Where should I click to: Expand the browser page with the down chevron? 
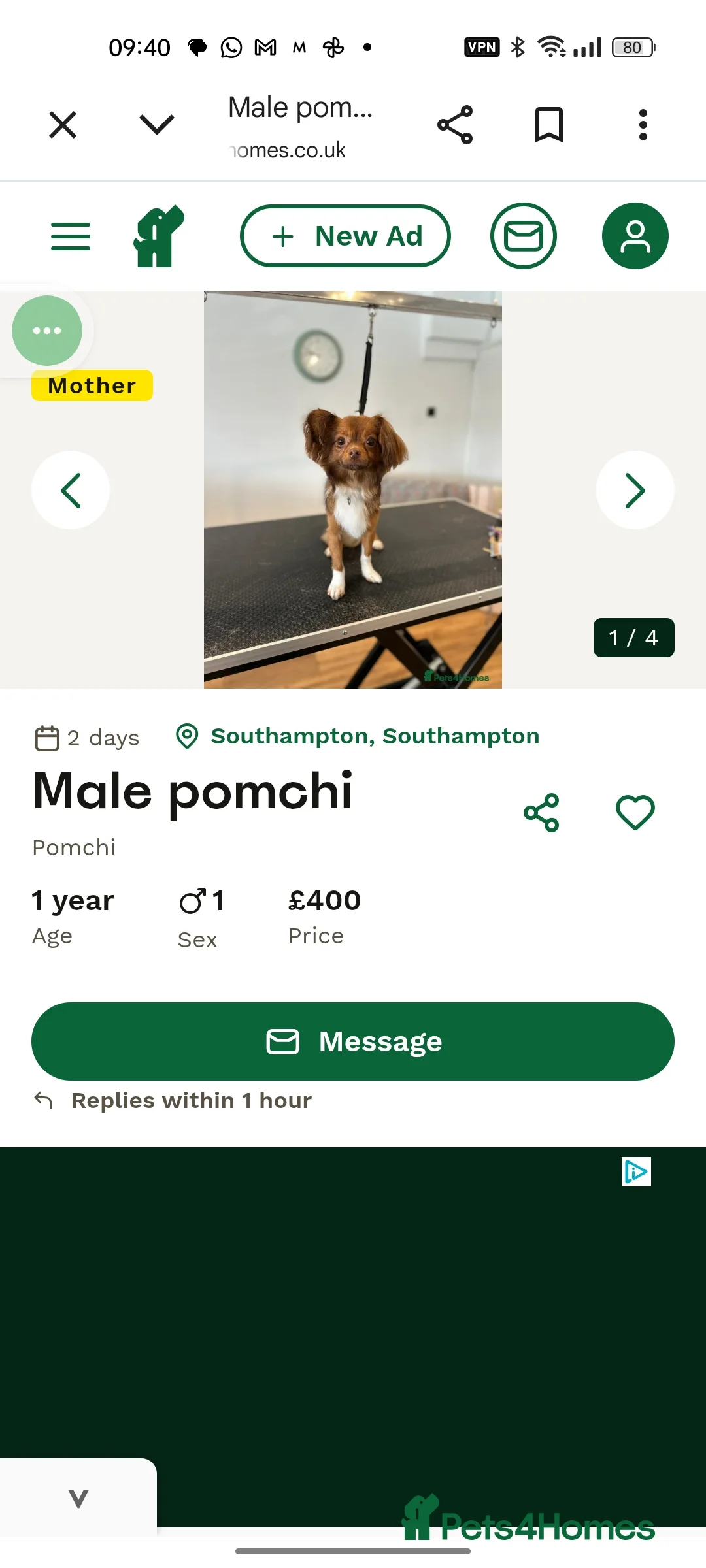157,124
